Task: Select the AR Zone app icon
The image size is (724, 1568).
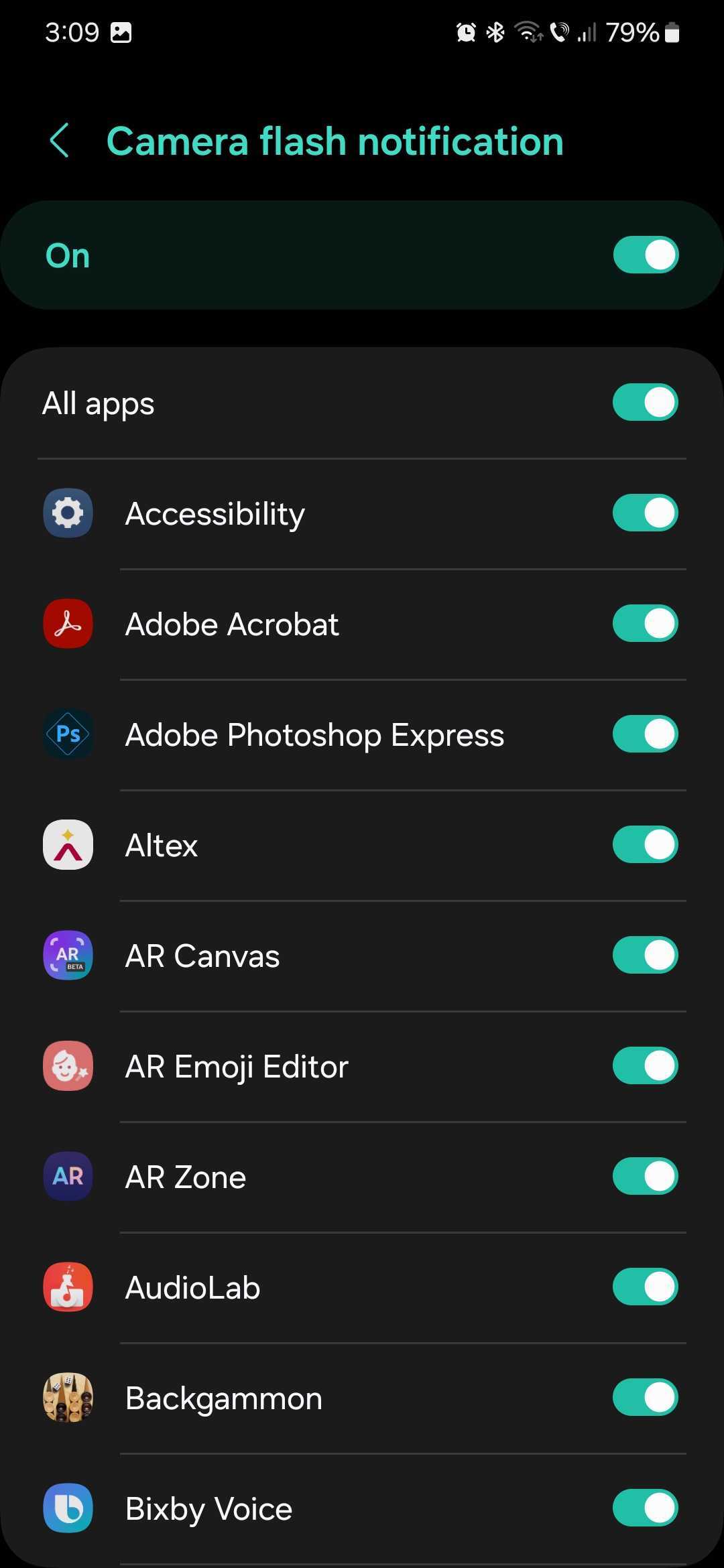Action: click(x=67, y=1176)
